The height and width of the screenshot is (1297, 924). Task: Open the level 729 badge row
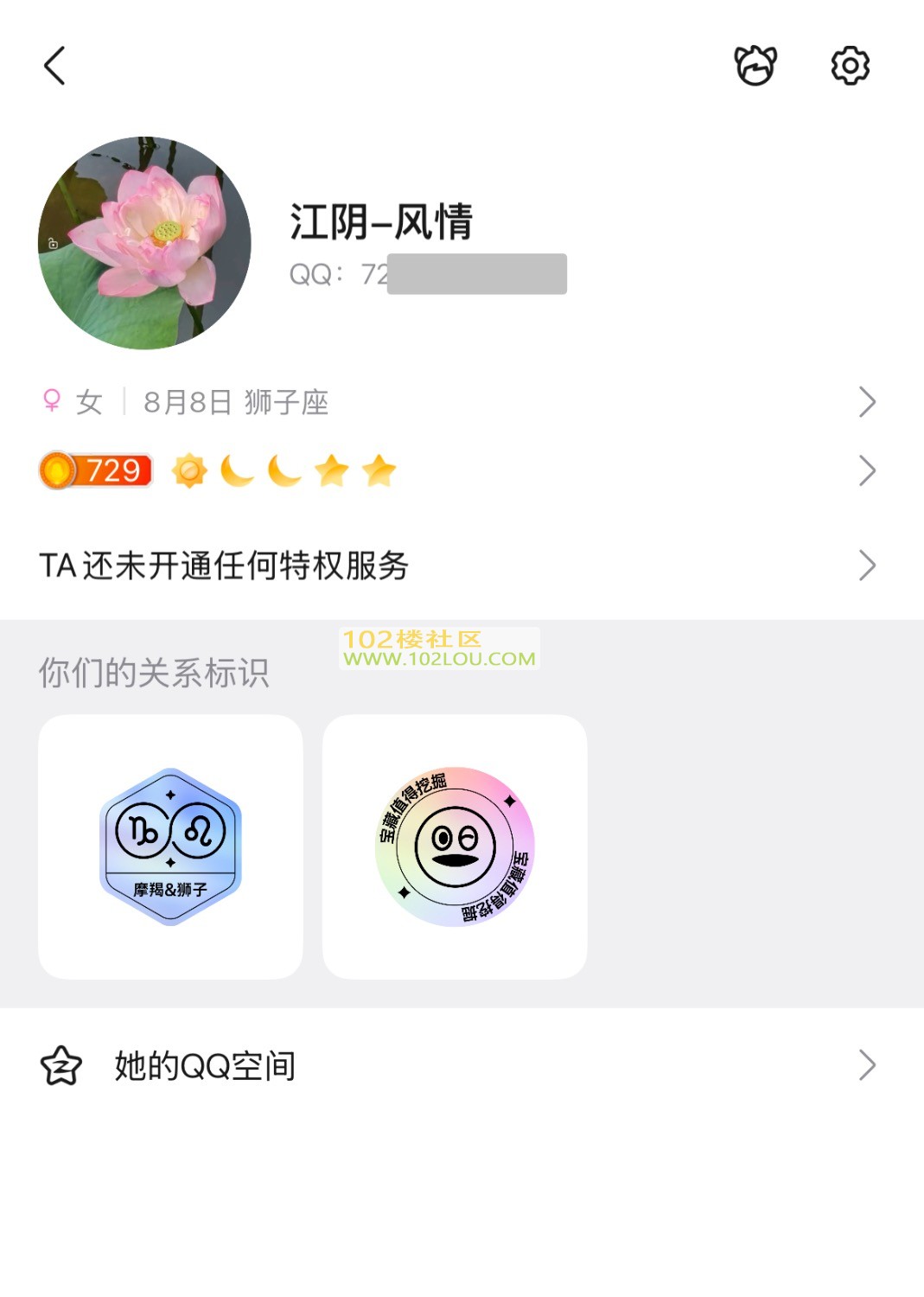point(458,471)
